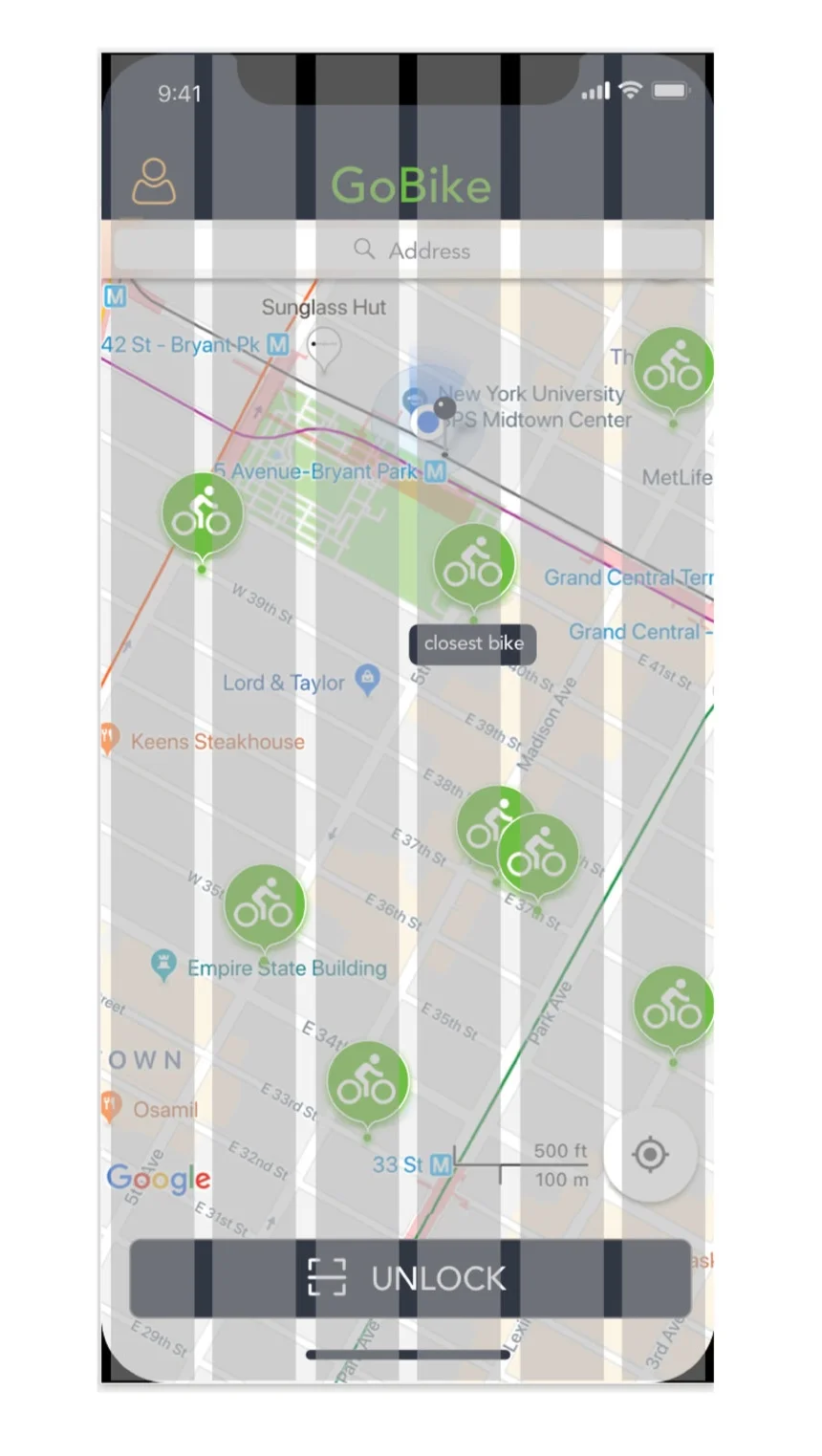The image size is (822, 1456).
Task: Select the bike marker near 5 Avenue-Bryant Park
Action: click(202, 516)
